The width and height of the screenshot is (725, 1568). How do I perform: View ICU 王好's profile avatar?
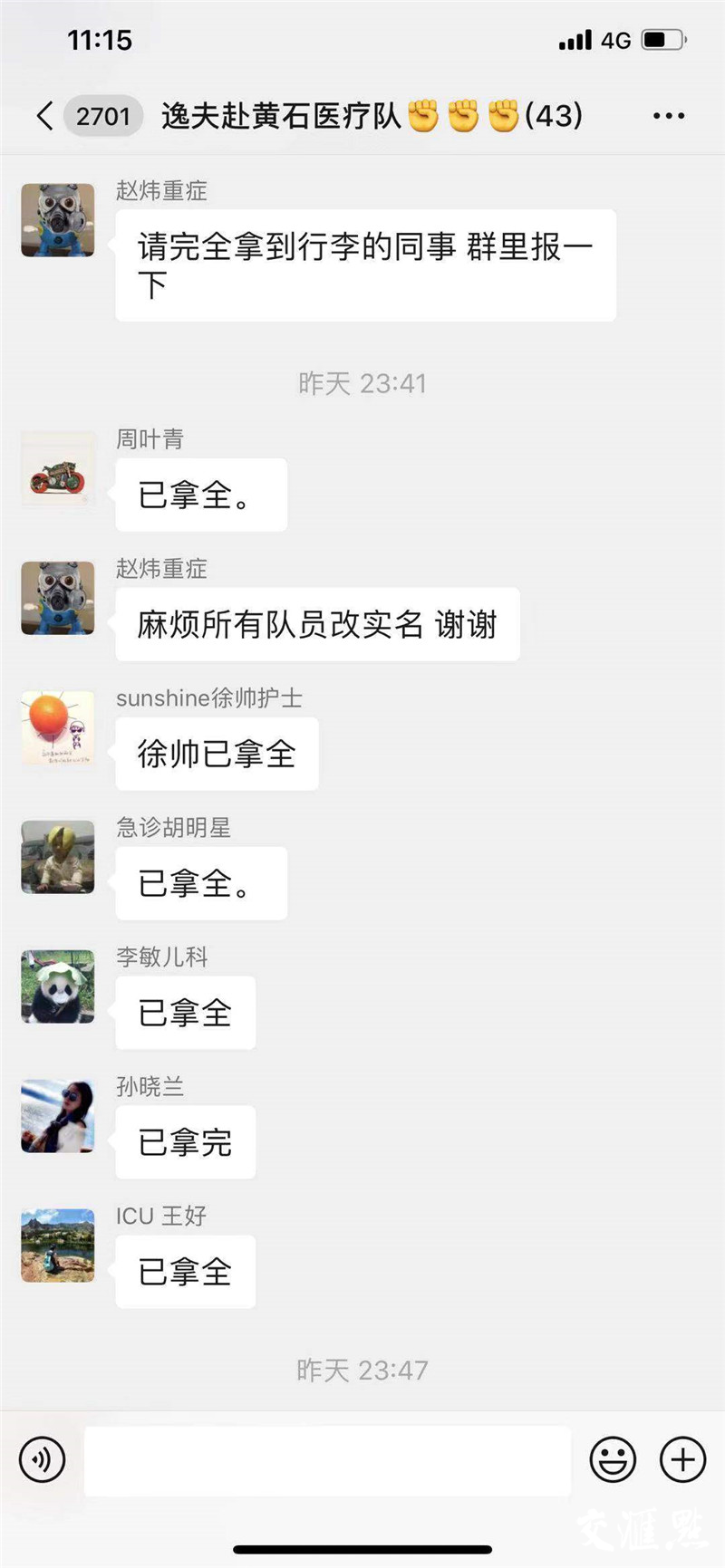[58, 1246]
